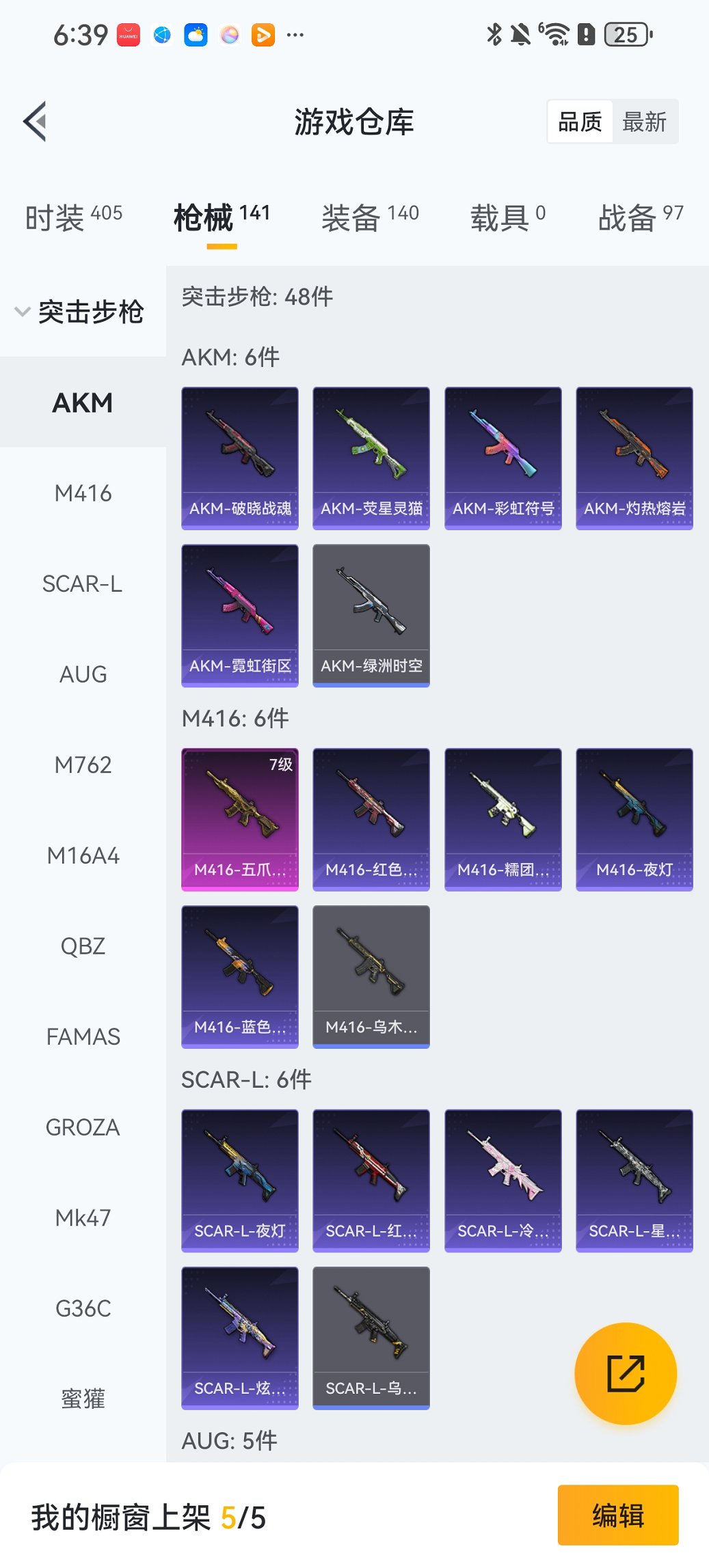709x1568 pixels.
Task: Open the 装备 tab
Action: pos(369,218)
